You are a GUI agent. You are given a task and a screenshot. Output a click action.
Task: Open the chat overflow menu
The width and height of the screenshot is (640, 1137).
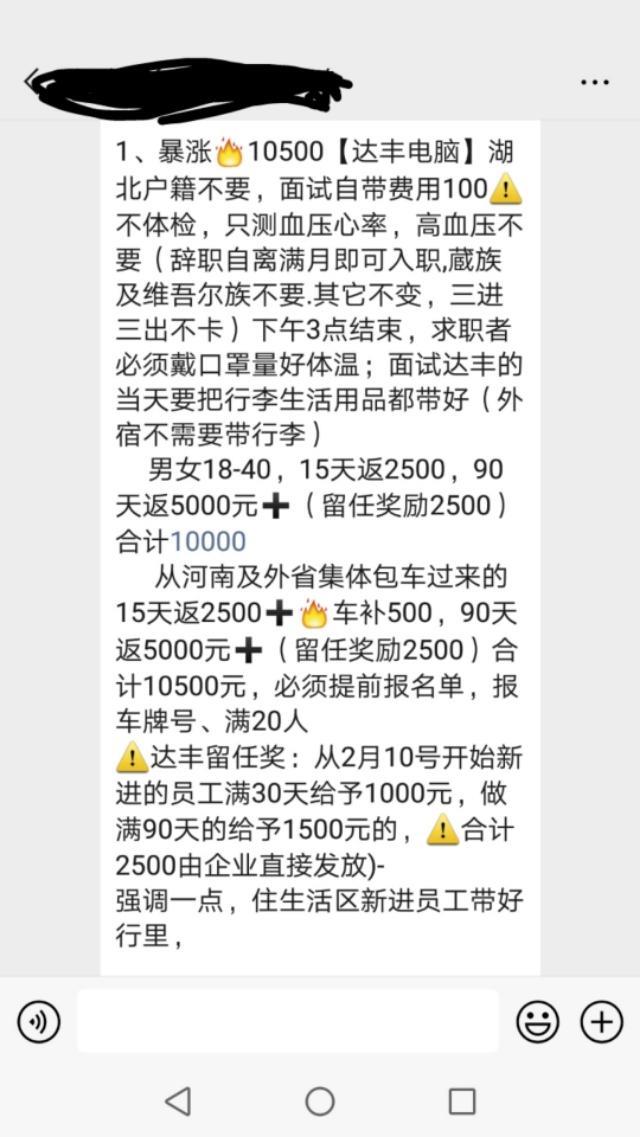(x=594, y=82)
